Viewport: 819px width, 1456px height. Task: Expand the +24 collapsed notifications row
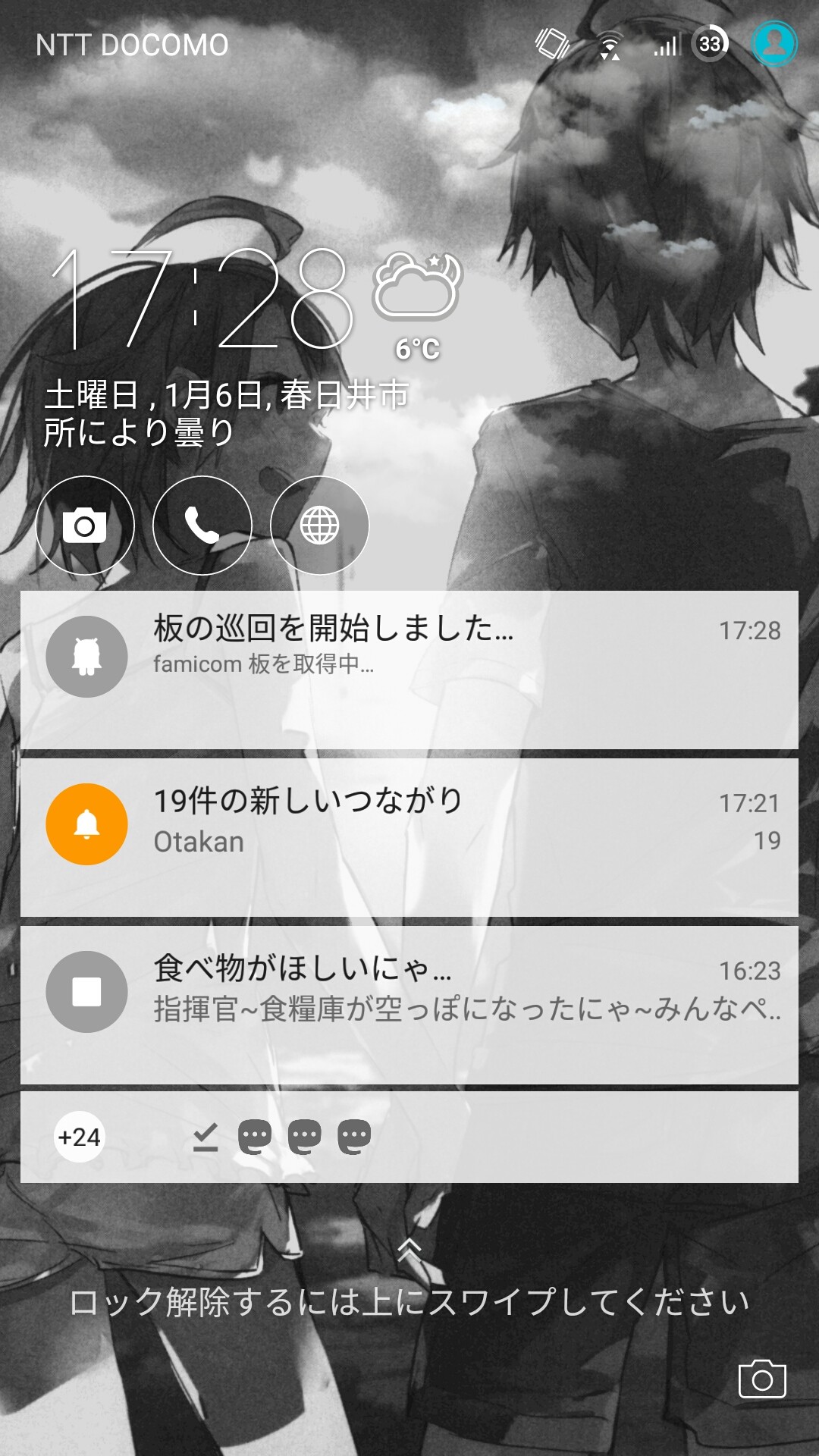pyautogui.click(x=409, y=1137)
